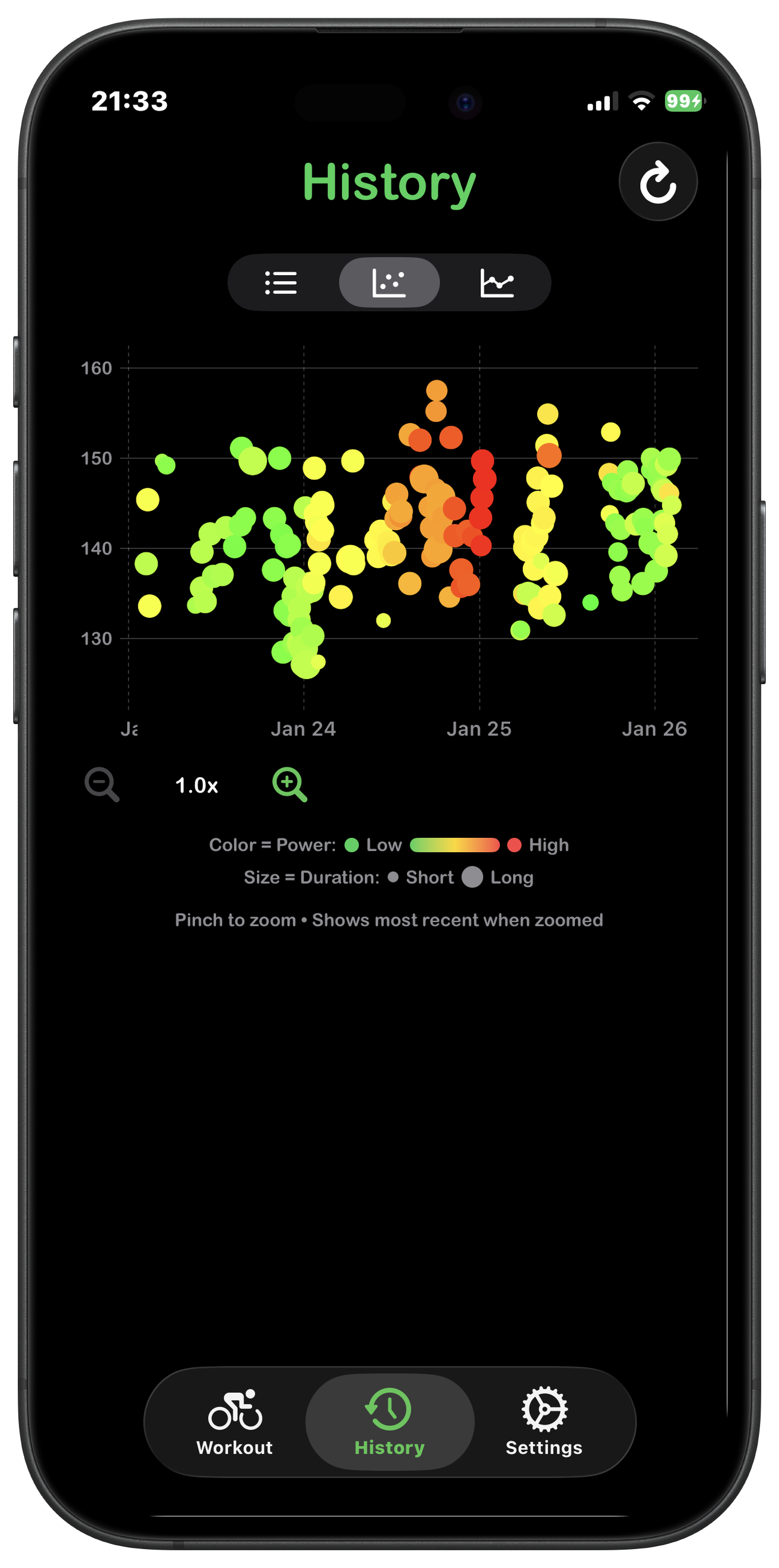Switch to the line chart view
779x1568 pixels.
pos(496,283)
